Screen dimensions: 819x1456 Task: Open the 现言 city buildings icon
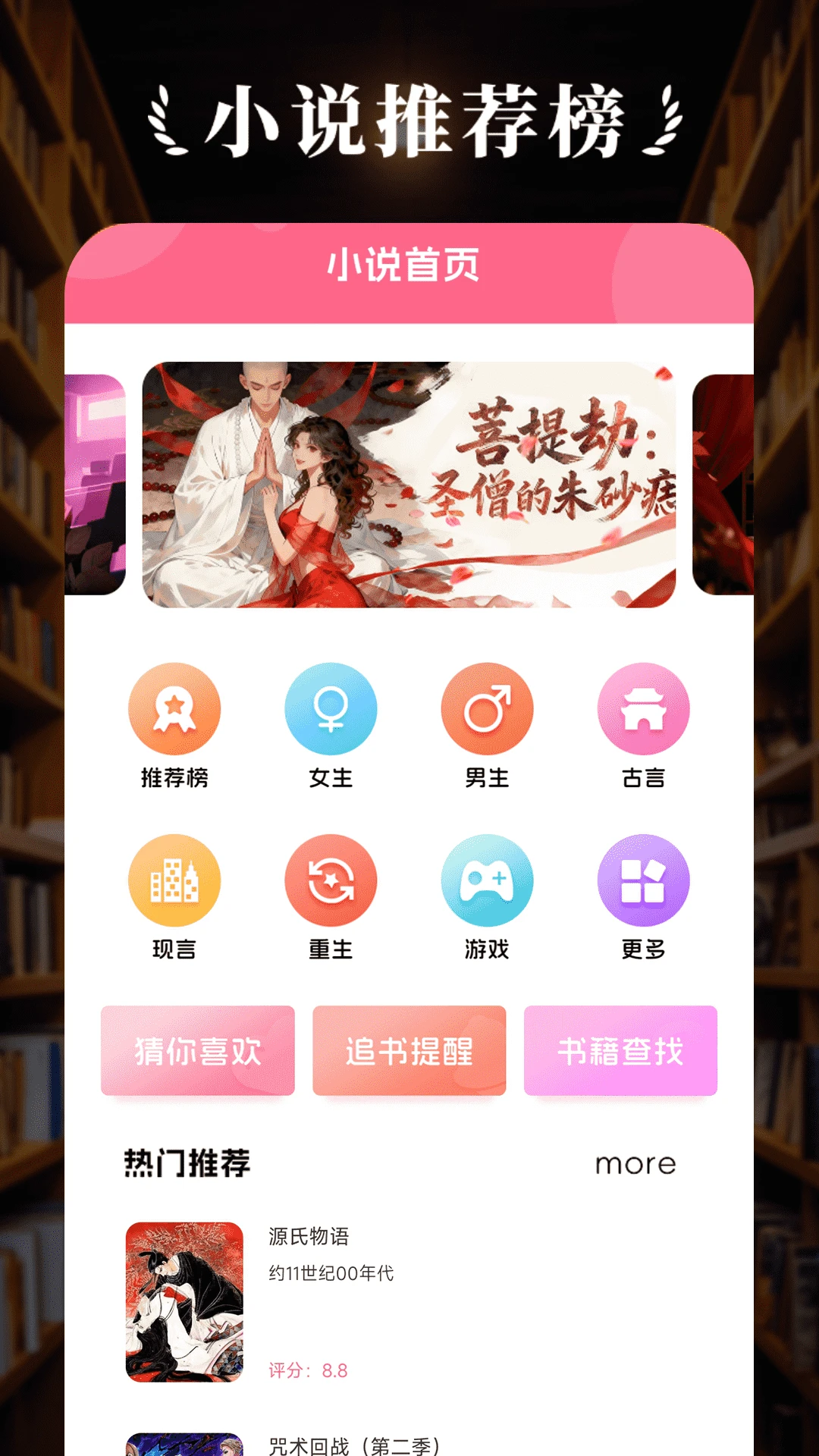point(174,880)
